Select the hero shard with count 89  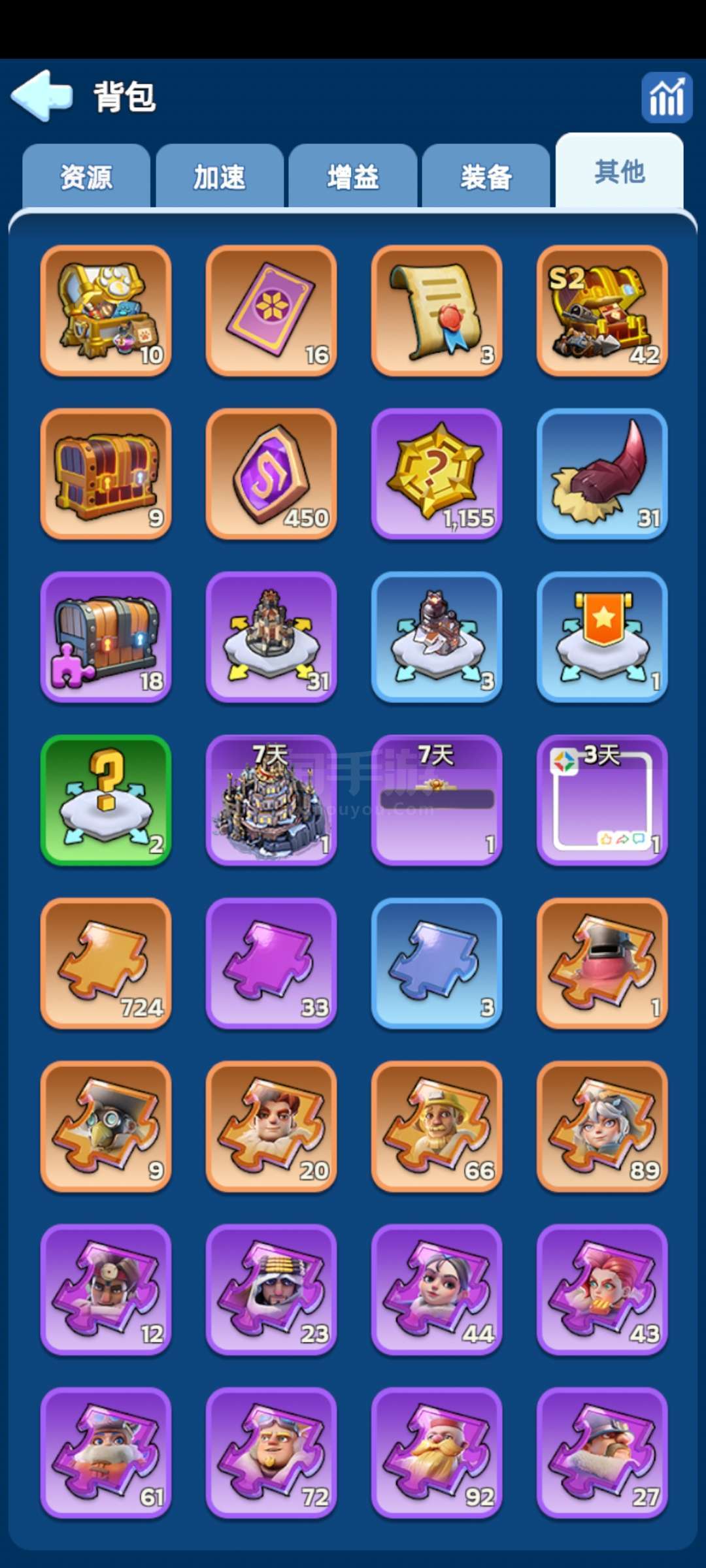tap(602, 1127)
